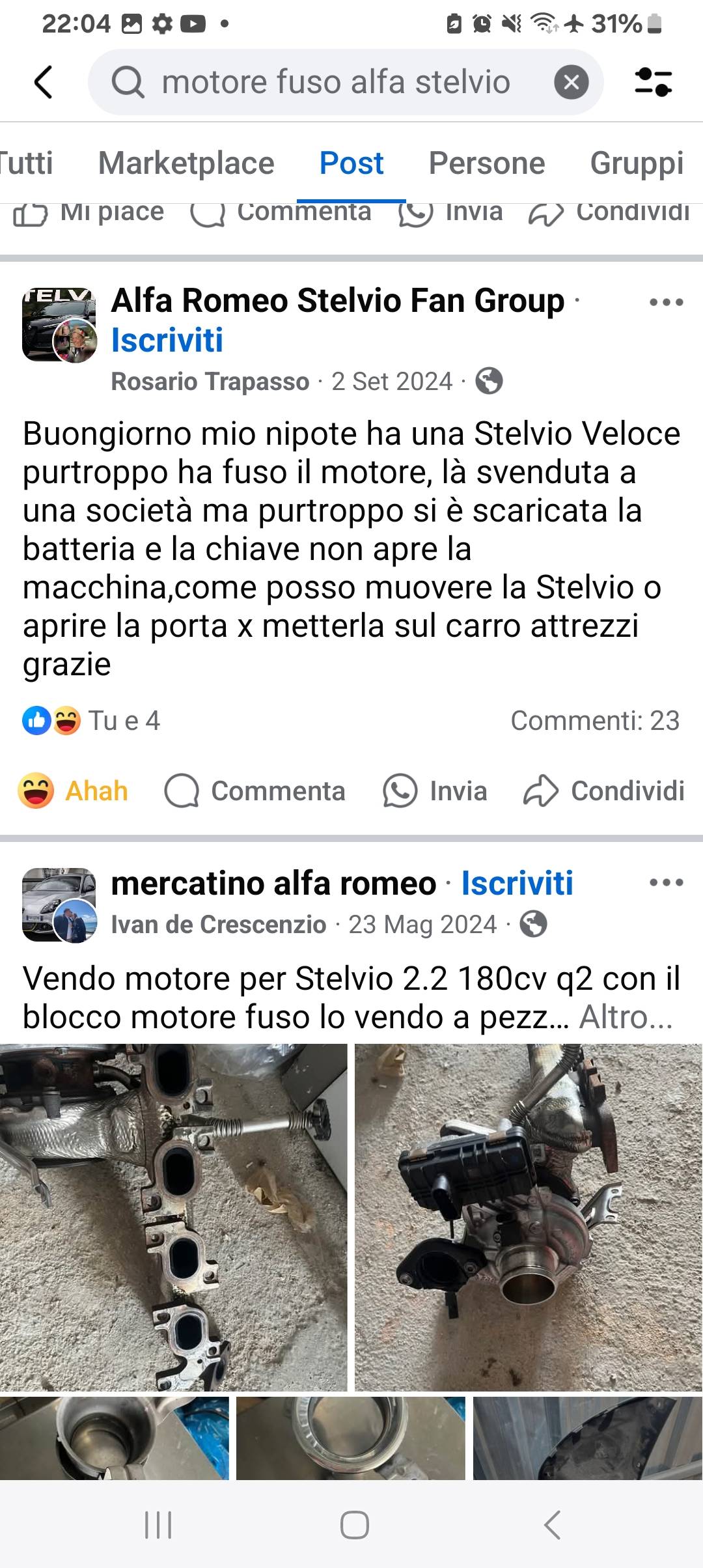Open the 23 comments on Rosario's post
The width and height of the screenshot is (703, 1568).
594,721
